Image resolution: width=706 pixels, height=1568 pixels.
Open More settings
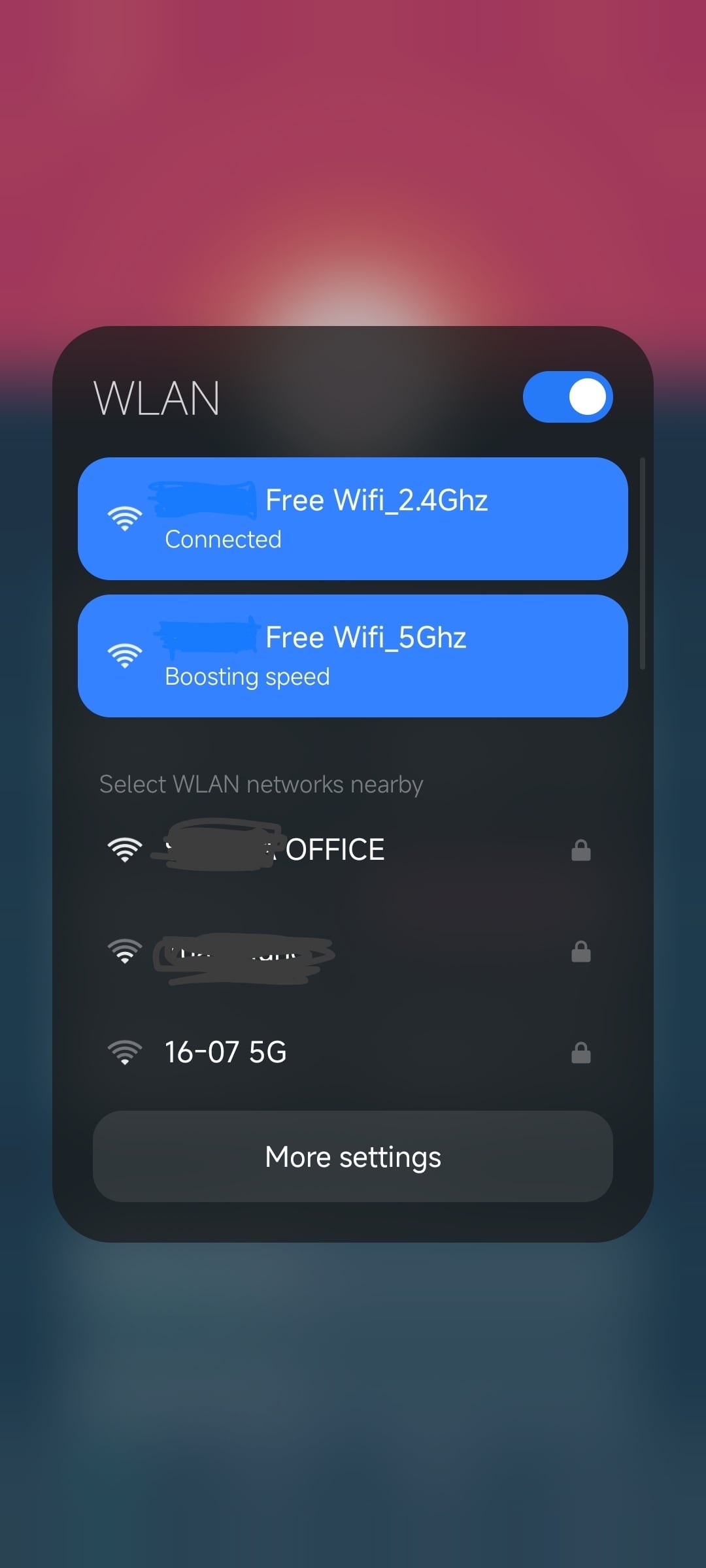(353, 1156)
